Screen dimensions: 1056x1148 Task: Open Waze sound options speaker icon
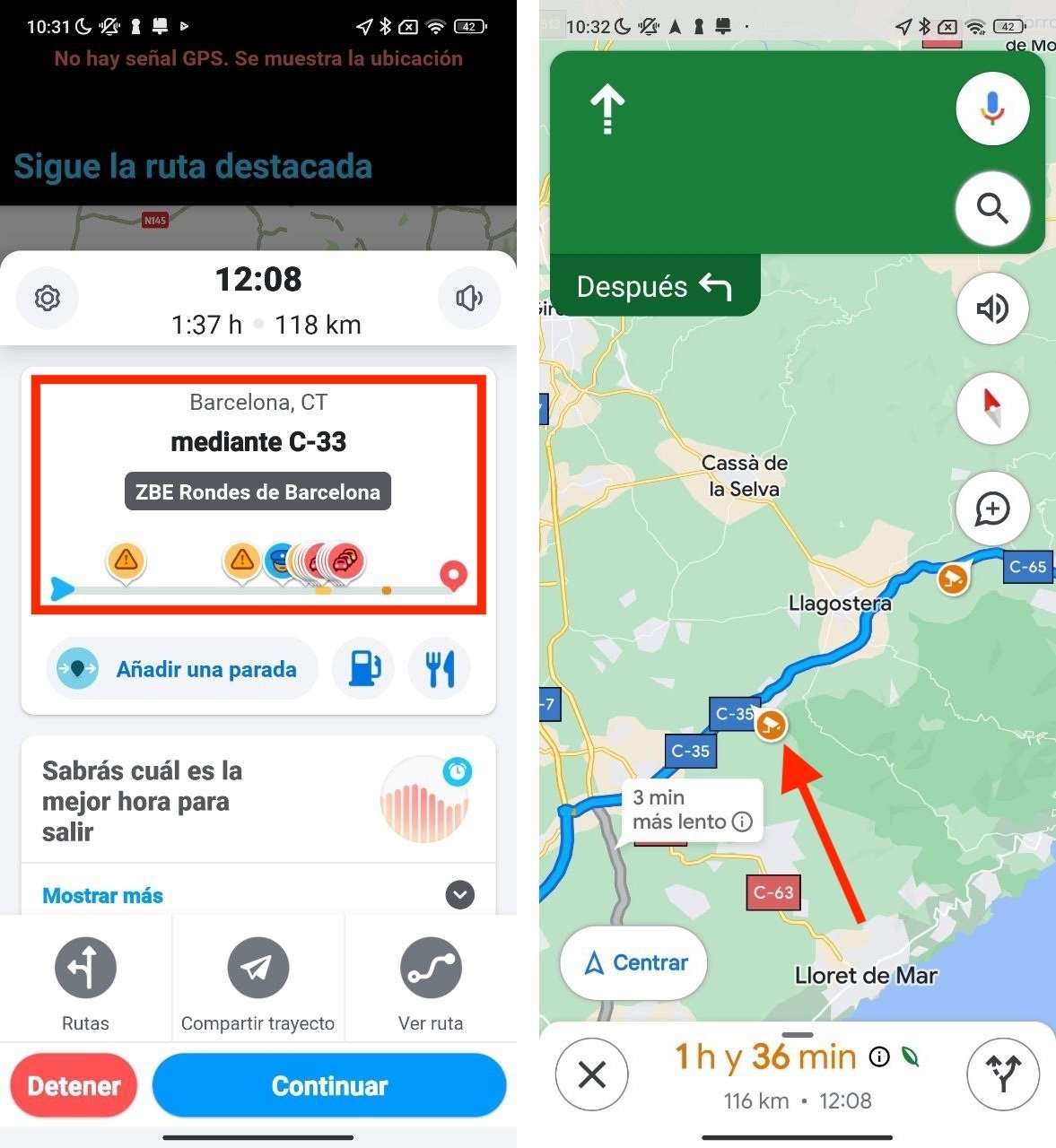(x=469, y=298)
